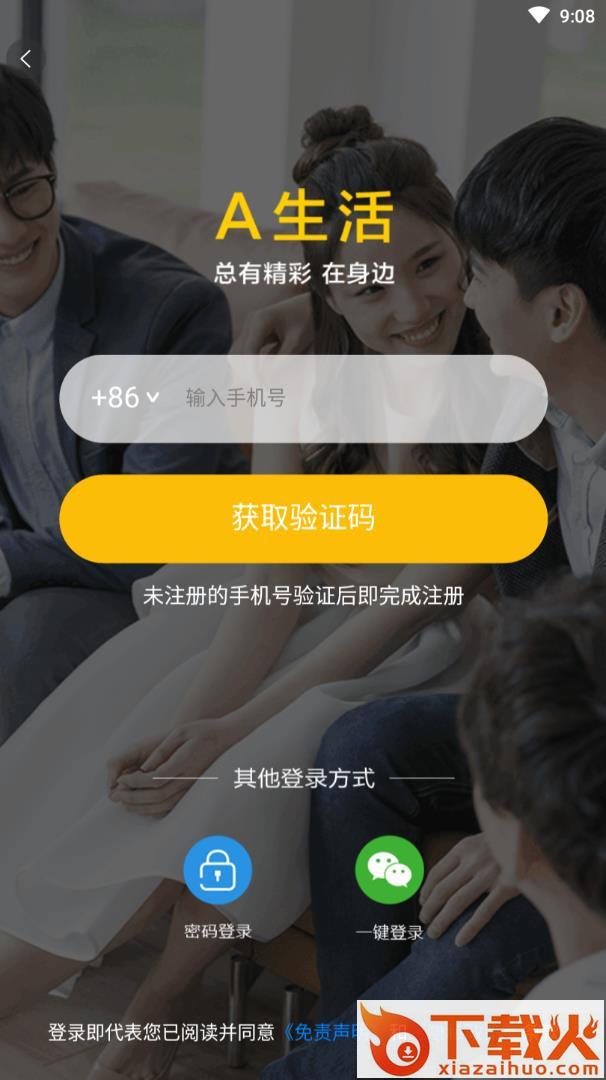Screen dimensions: 606x1080
Task: Open the +86 country code dropdown
Action: pyautogui.click(x=124, y=398)
